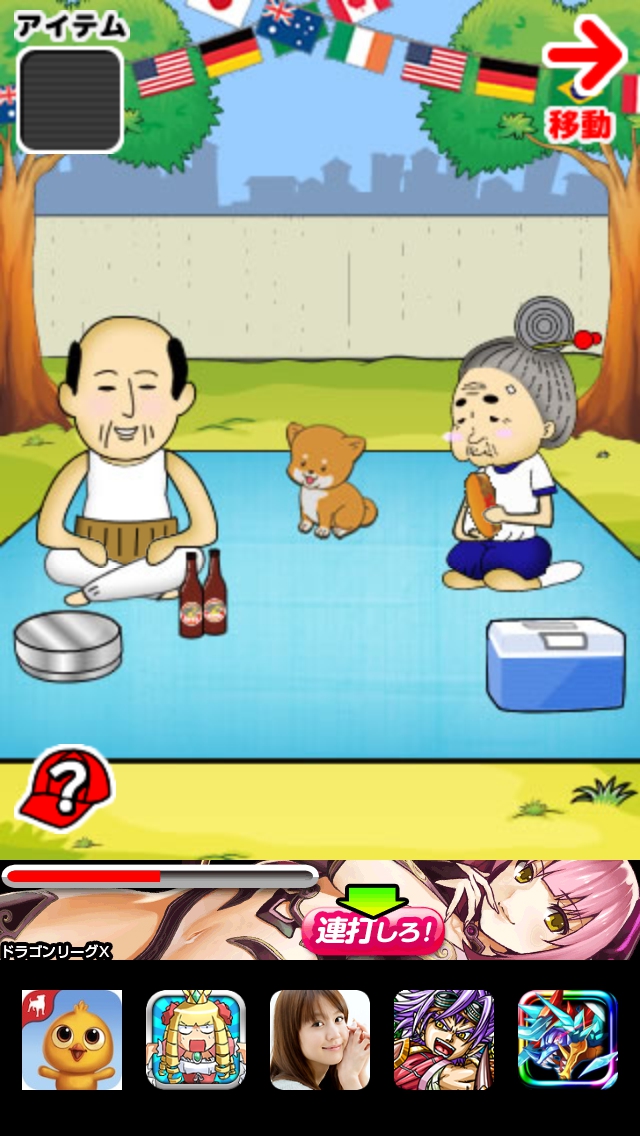The height and width of the screenshot is (1136, 640).
Task: Open the smiling woman photo app icon
Action: [x=320, y=1040]
